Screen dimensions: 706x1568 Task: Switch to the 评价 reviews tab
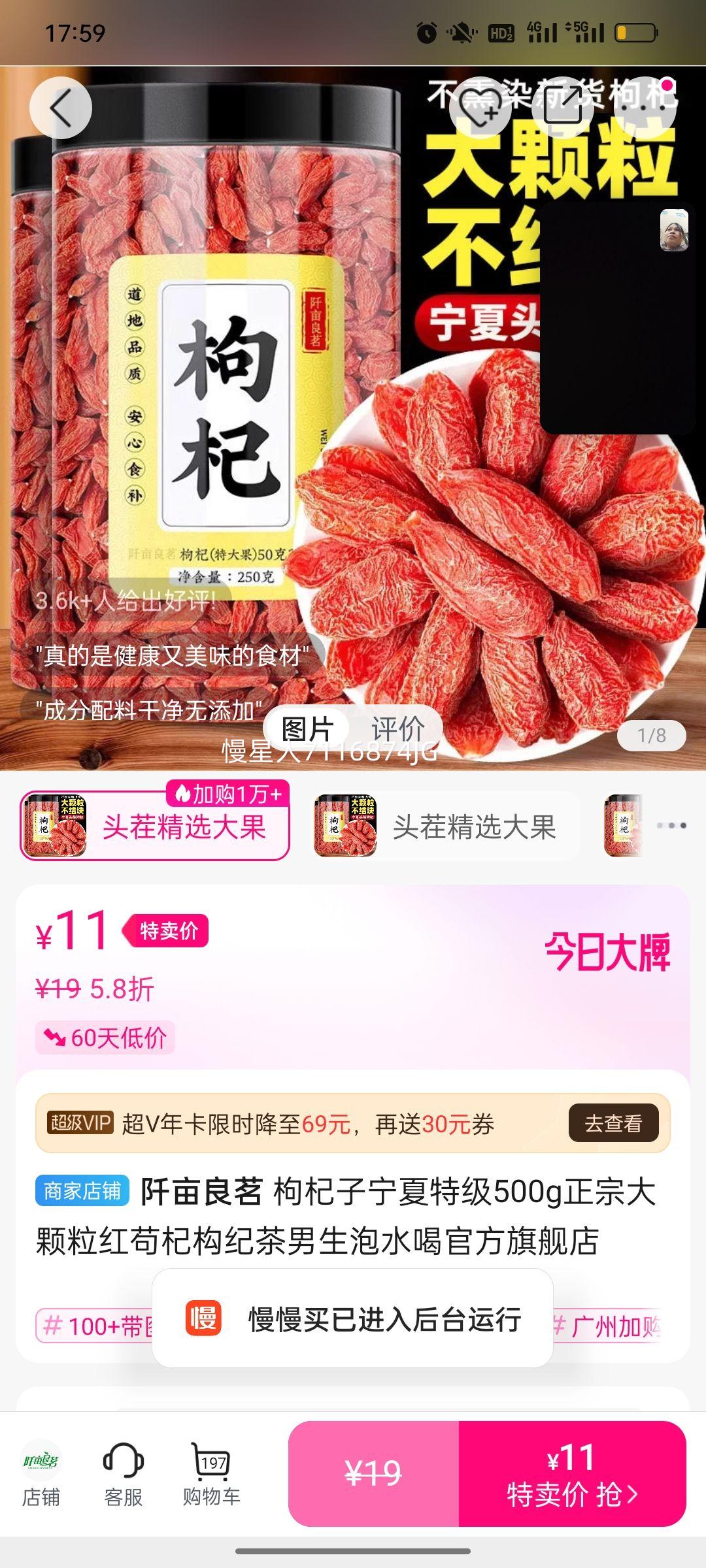399,727
